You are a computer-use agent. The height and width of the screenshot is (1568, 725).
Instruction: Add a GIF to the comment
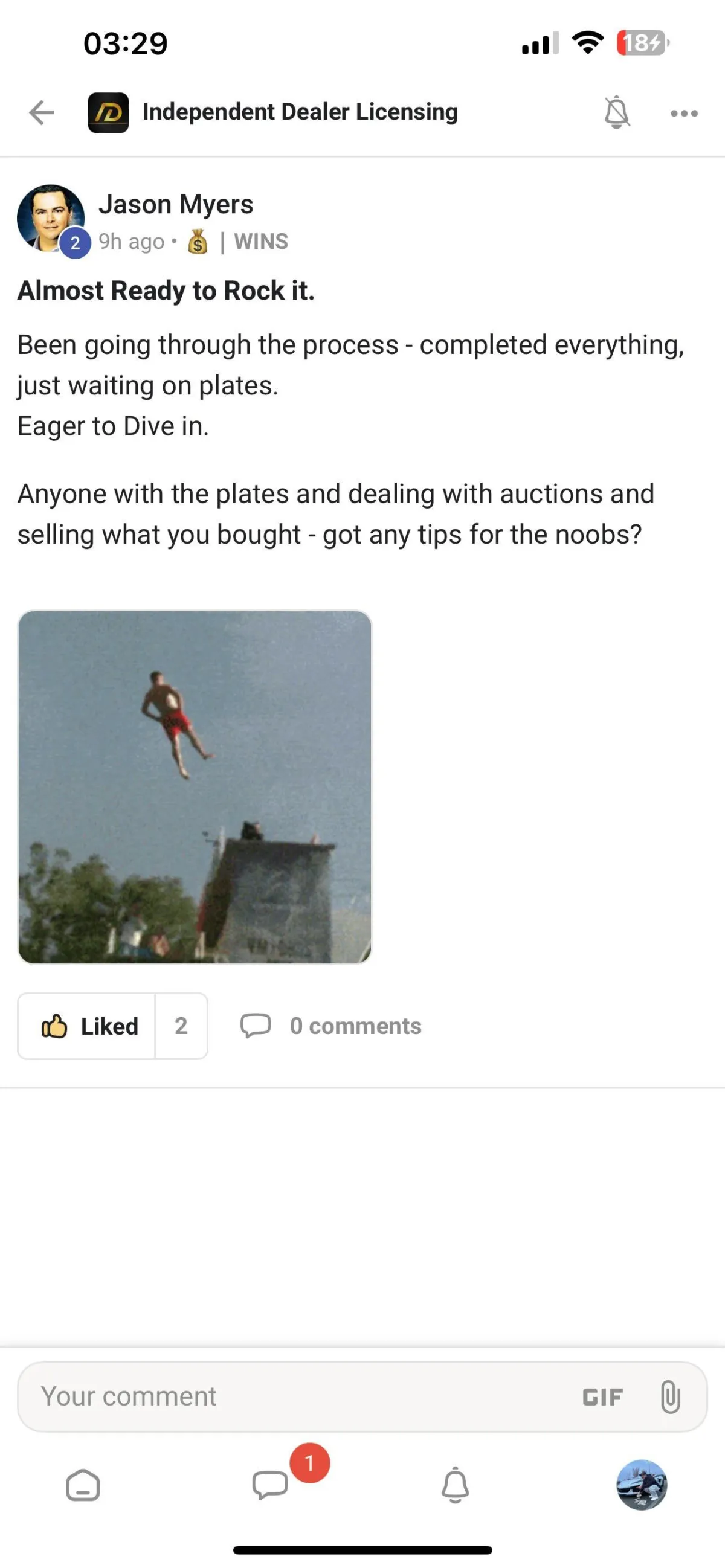602,1397
